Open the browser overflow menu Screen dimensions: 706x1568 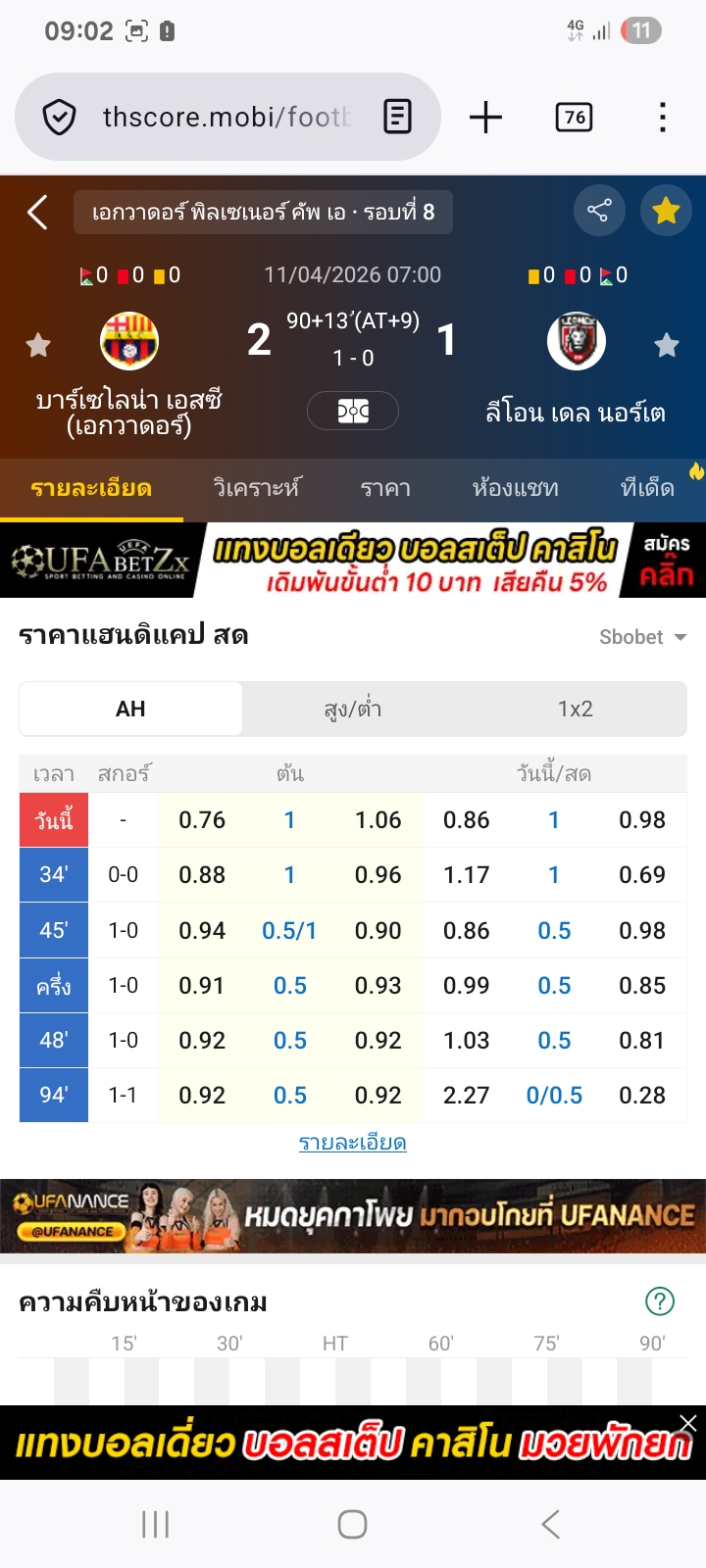663,118
